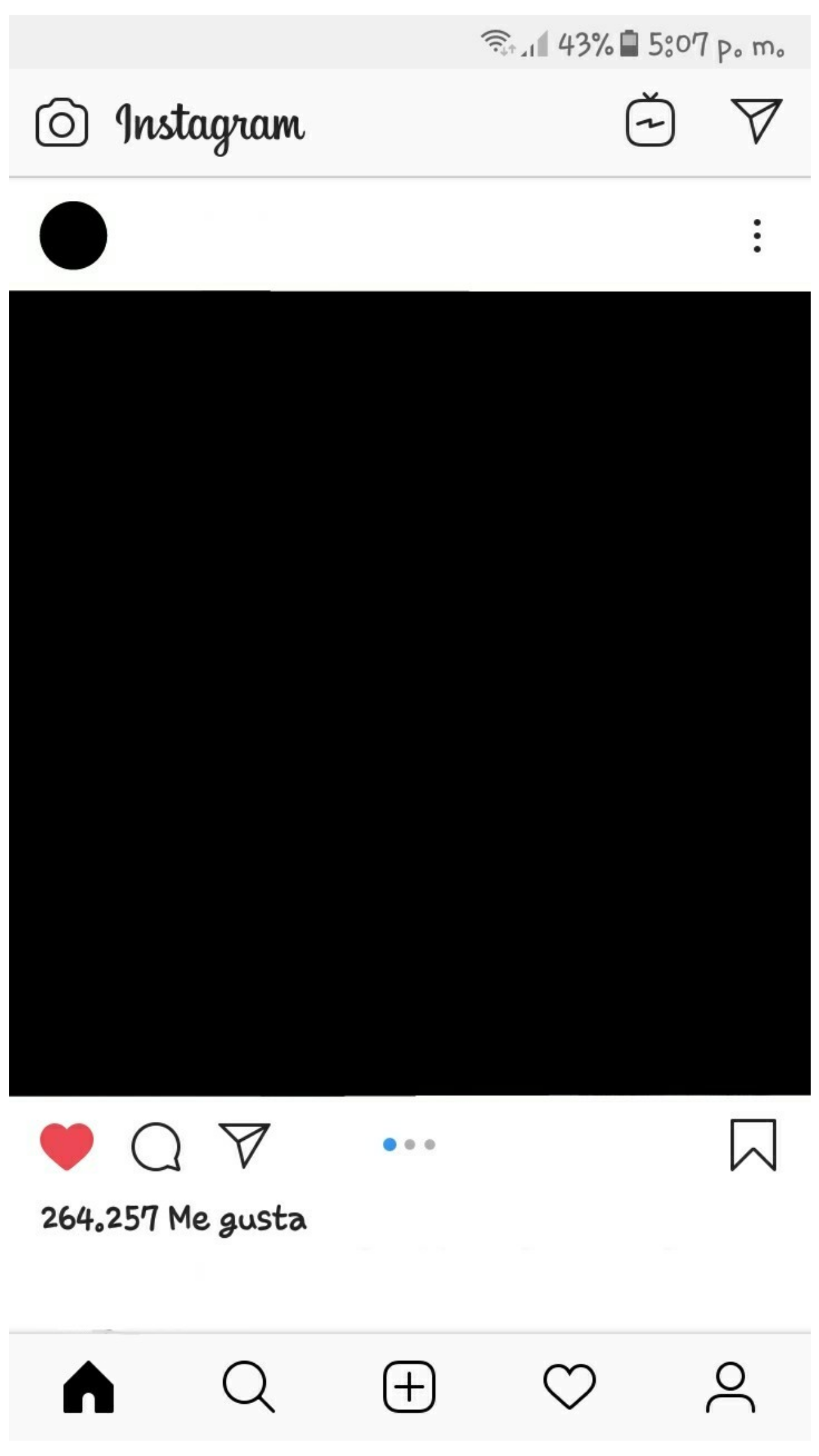Open the post's three-dot options menu
This screenshot has height=1456, width=819.
[x=757, y=236]
